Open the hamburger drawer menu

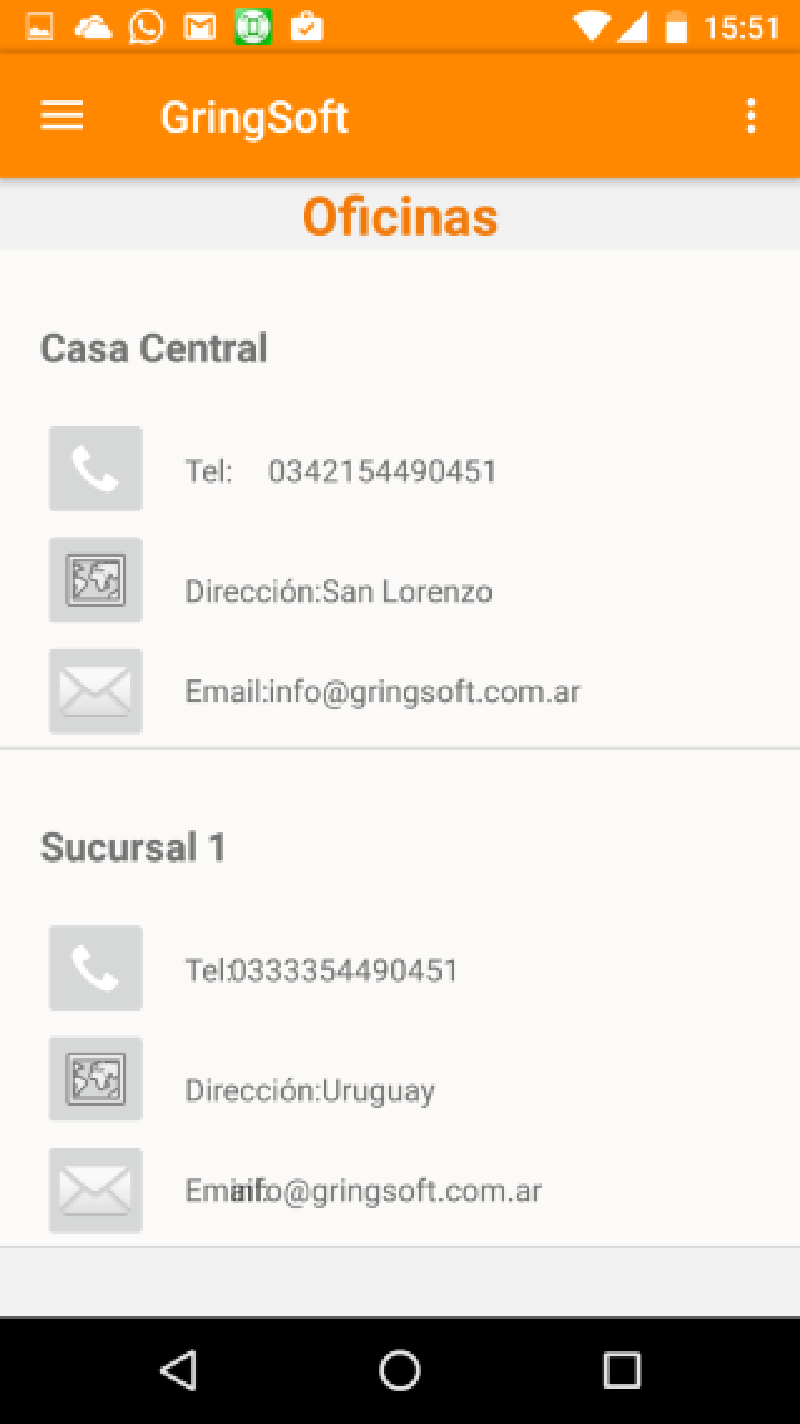(62, 117)
